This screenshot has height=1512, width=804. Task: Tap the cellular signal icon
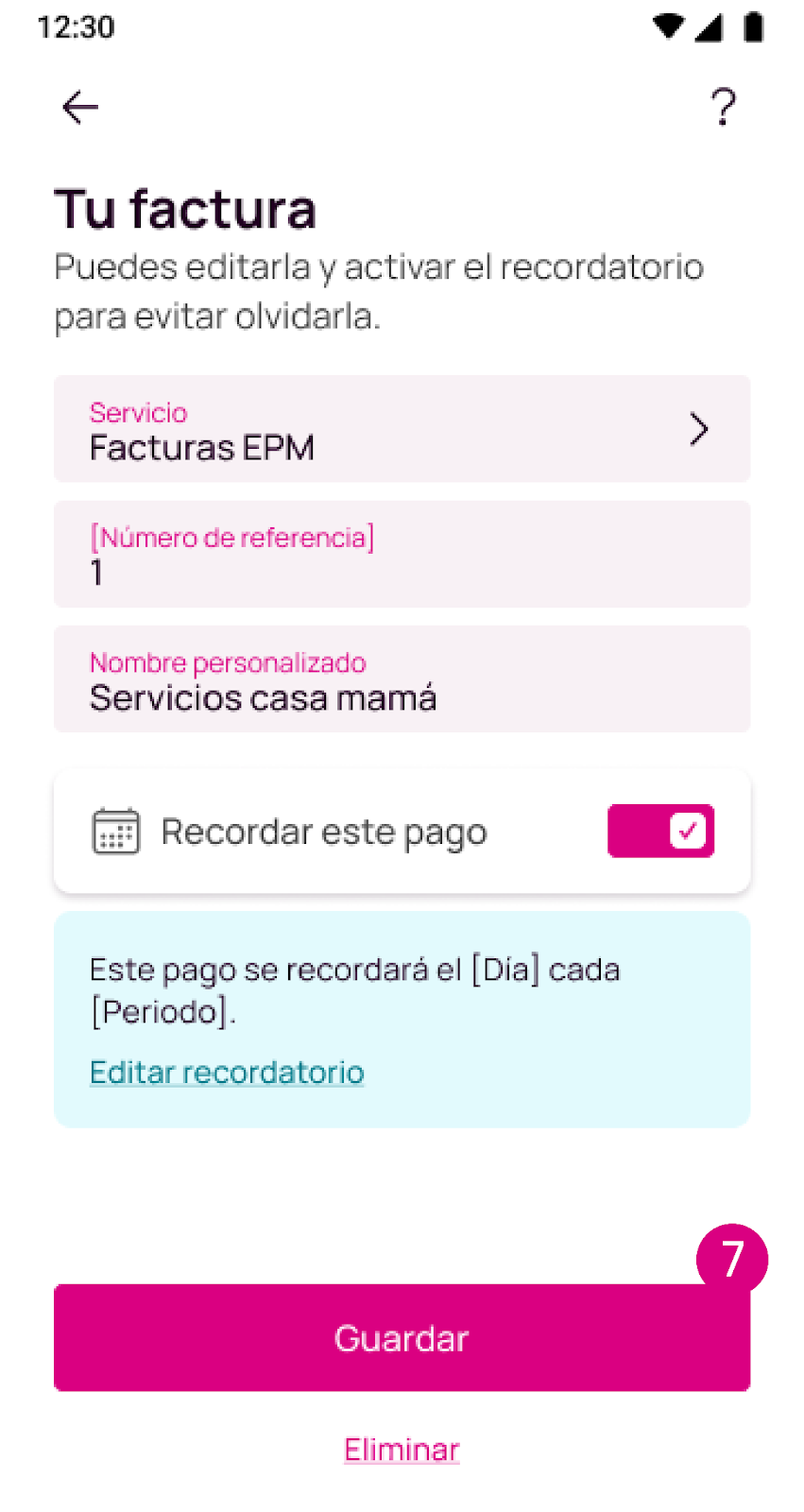point(710,27)
